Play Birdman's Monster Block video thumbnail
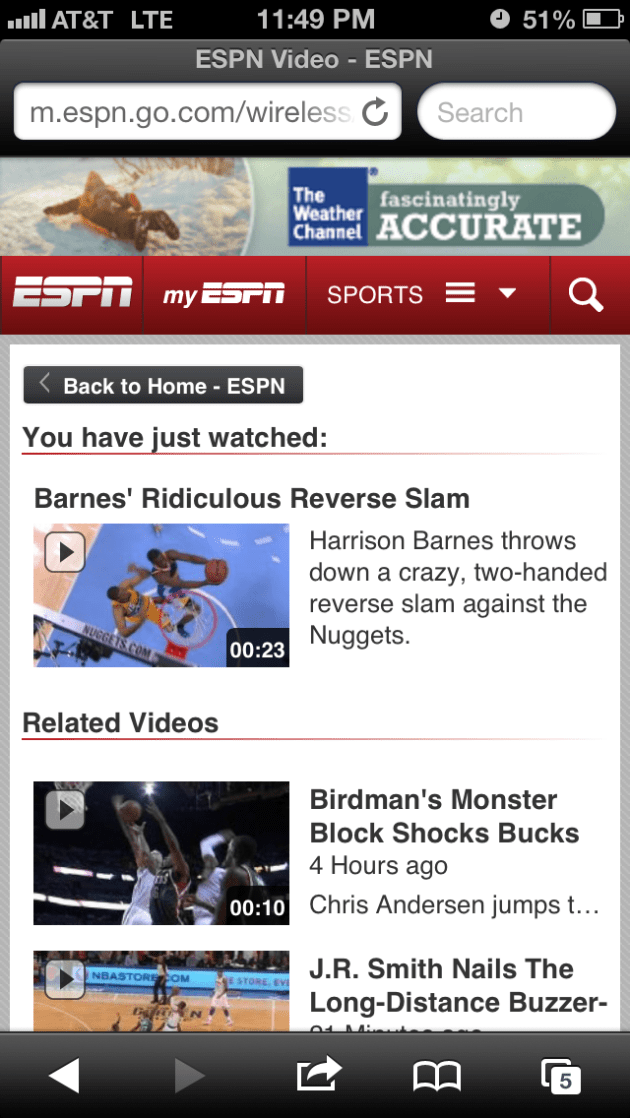630x1118 pixels. click(x=161, y=852)
